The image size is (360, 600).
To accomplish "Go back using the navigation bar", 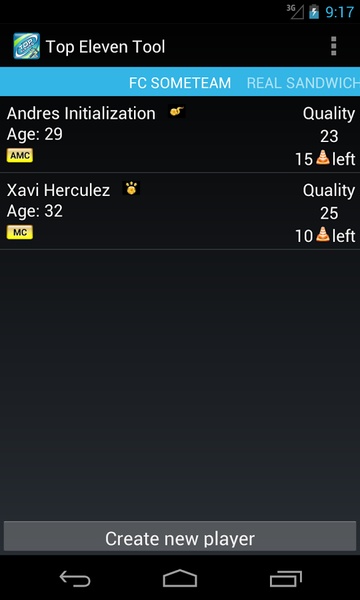I will pos(75,578).
